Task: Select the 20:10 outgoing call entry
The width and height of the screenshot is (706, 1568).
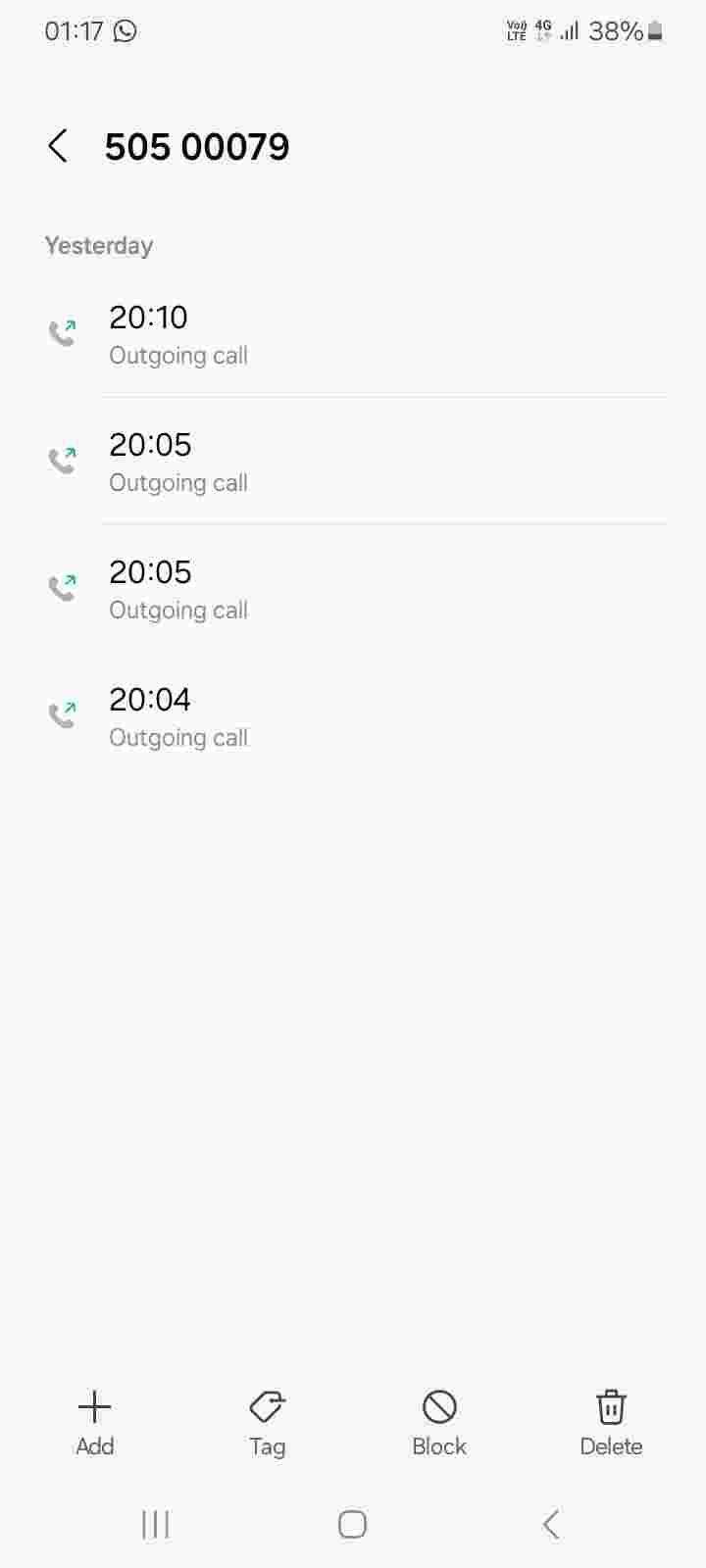Action: click(353, 334)
